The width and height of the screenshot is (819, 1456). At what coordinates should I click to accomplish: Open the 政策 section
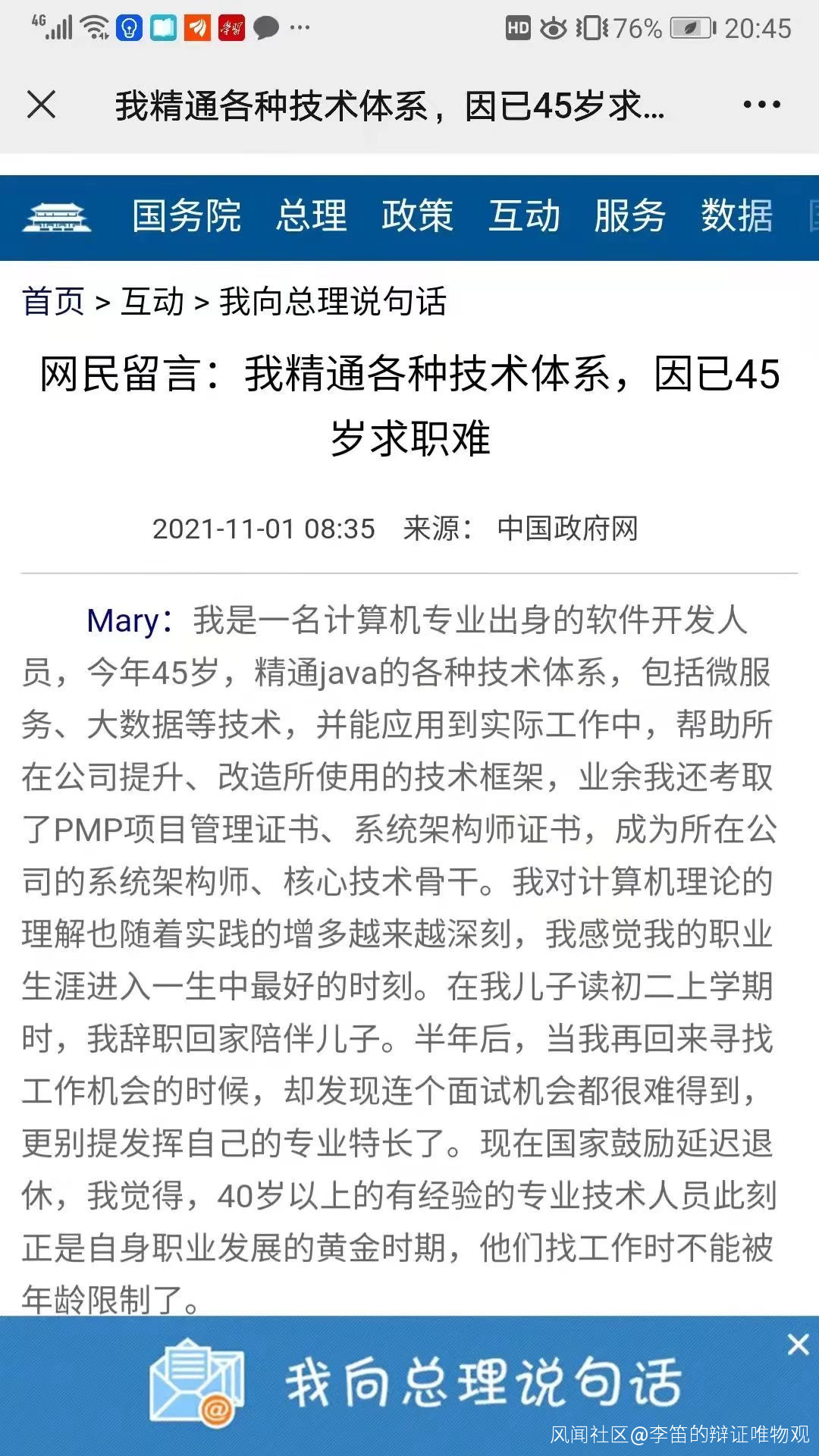click(417, 217)
